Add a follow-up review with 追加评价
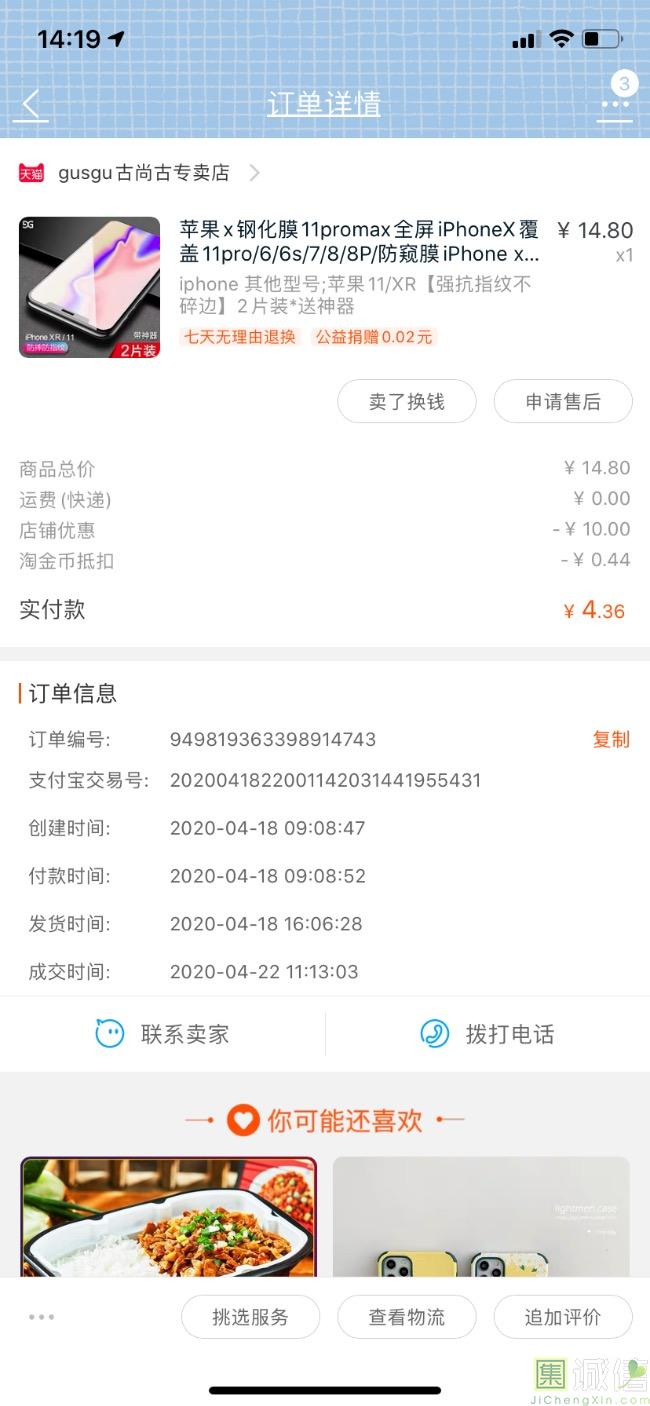Image resolution: width=650 pixels, height=1406 pixels. (562, 1317)
